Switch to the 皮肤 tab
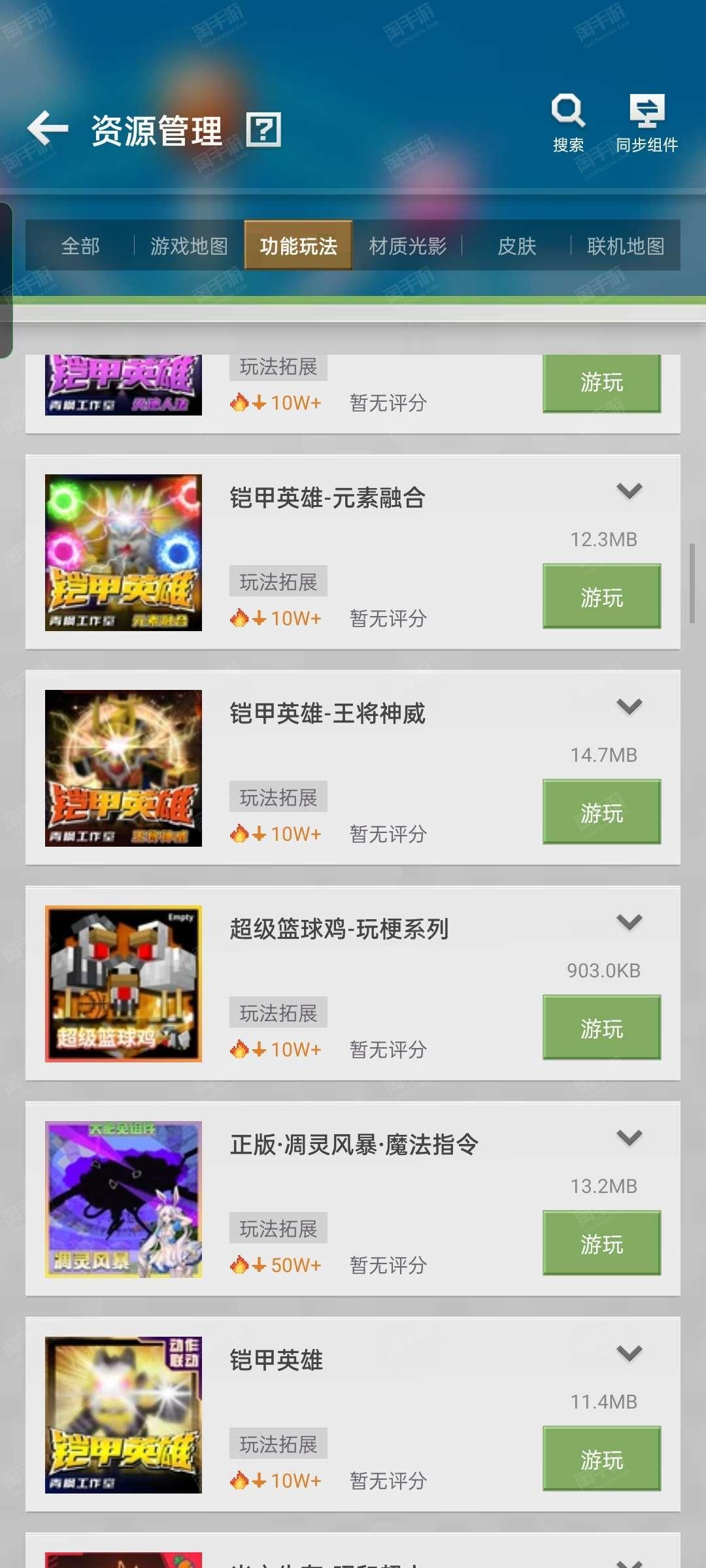Screen dimensions: 706x1568 point(516,246)
